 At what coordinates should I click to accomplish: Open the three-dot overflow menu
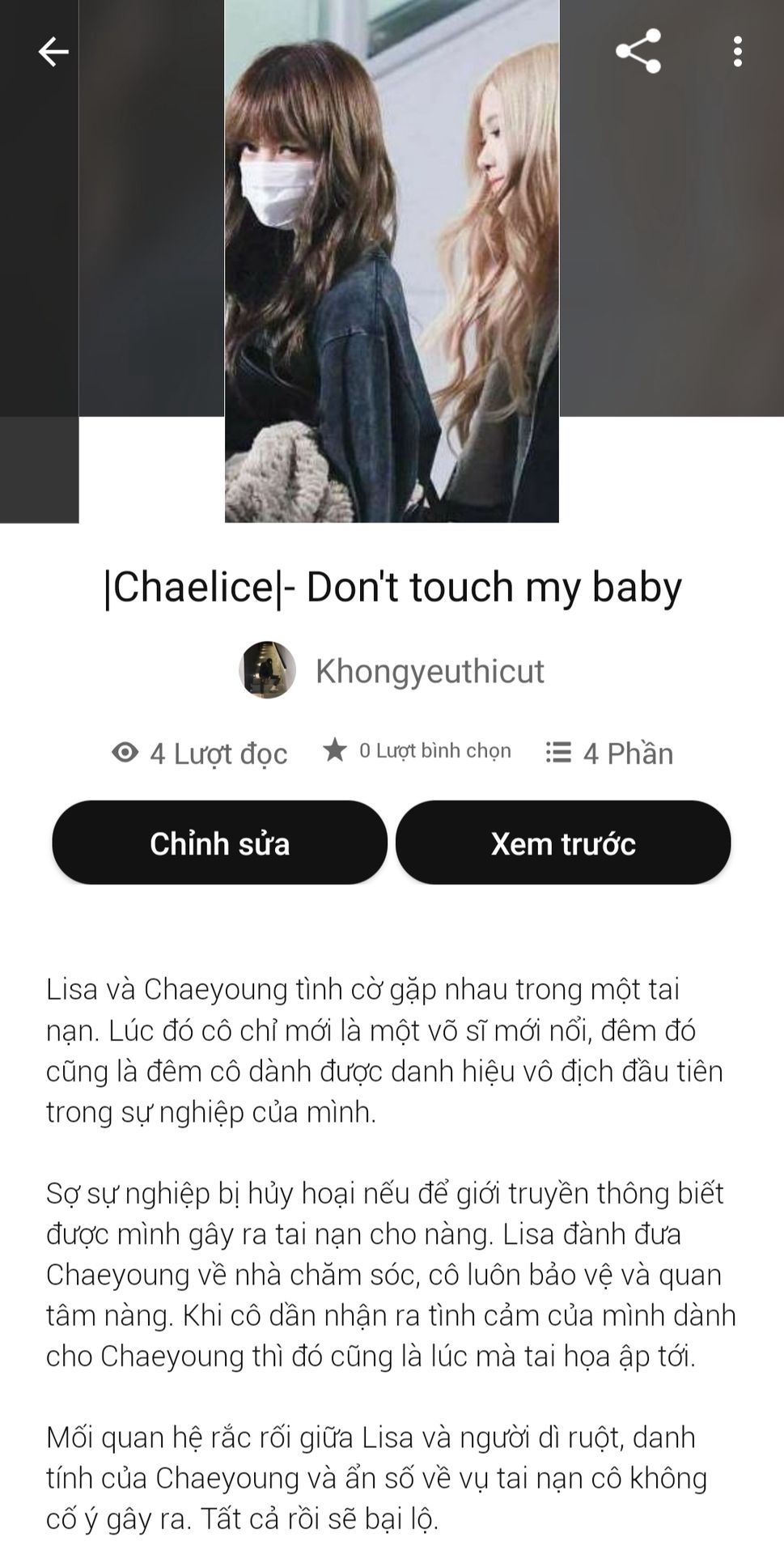pos(737,52)
